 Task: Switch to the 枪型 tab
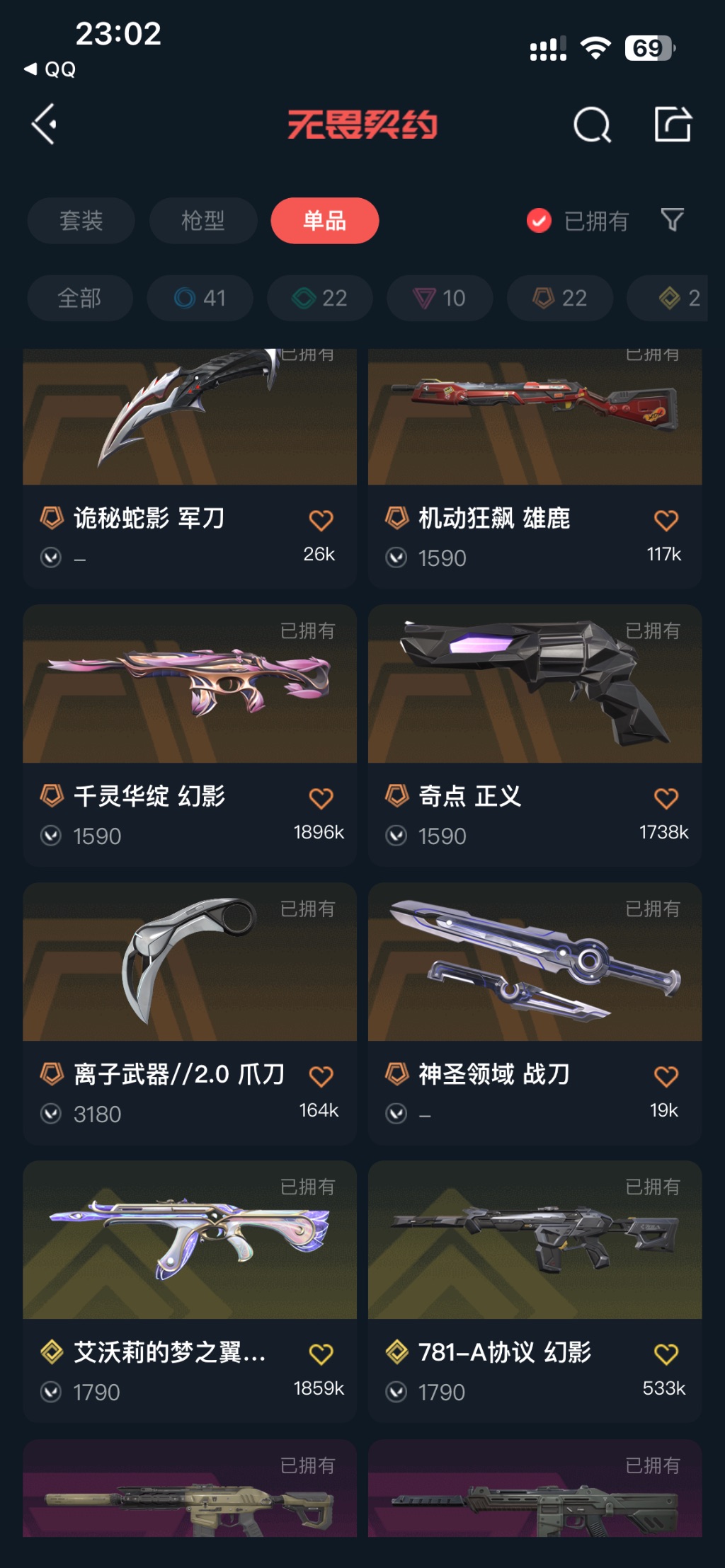tap(202, 221)
